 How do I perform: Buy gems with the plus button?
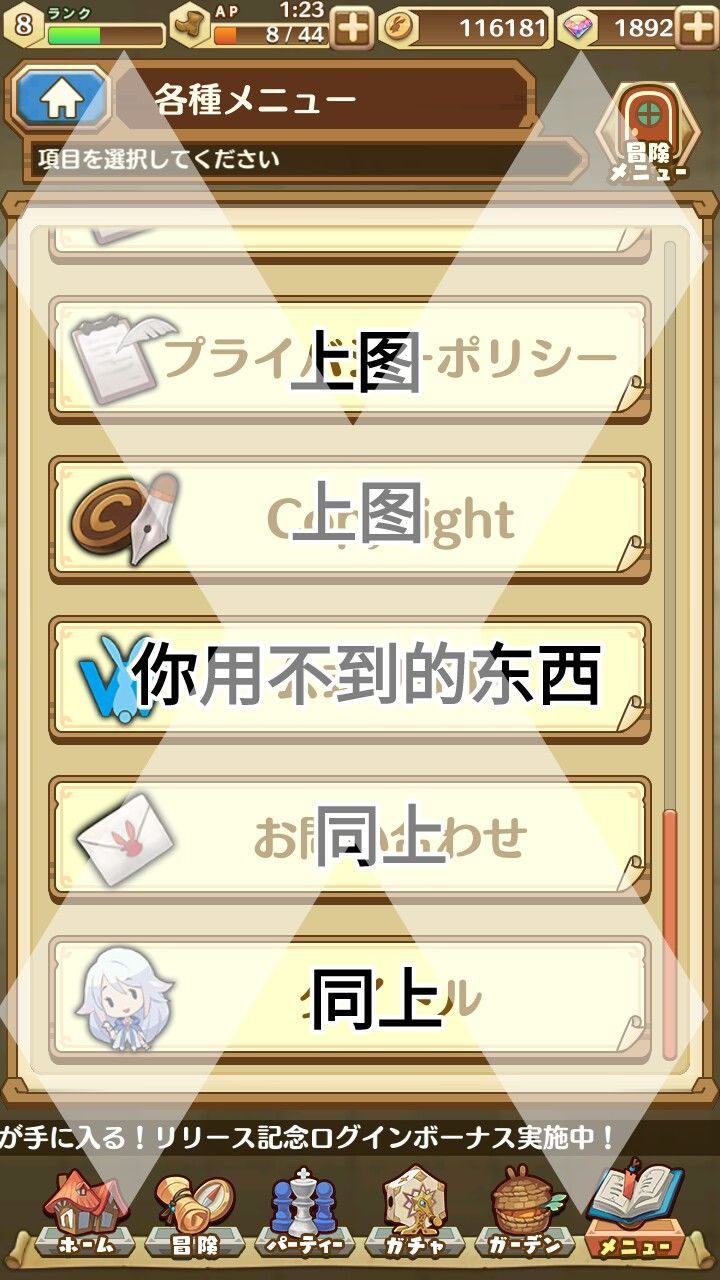coord(697,27)
